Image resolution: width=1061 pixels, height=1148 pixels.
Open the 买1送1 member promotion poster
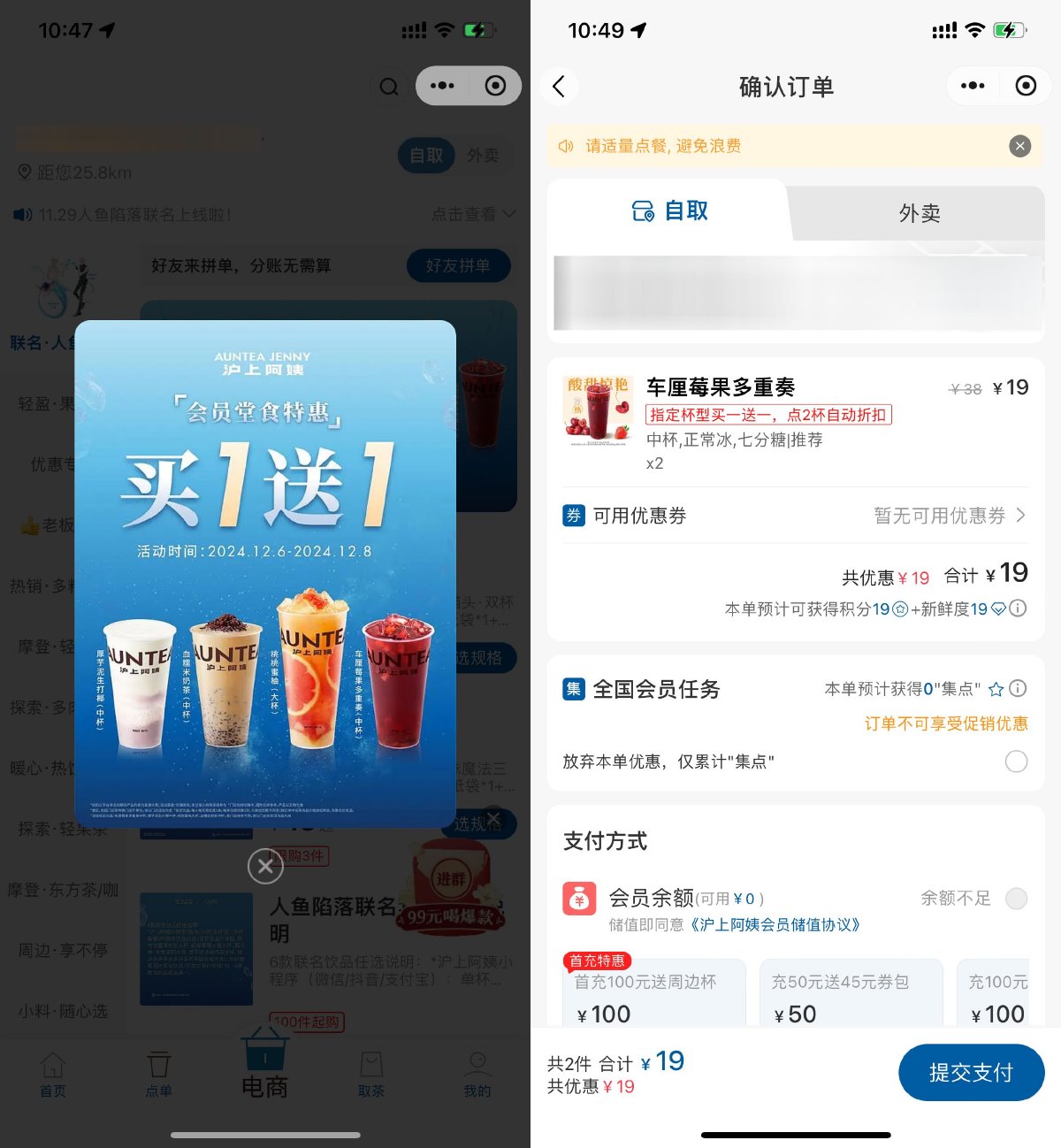click(265, 573)
